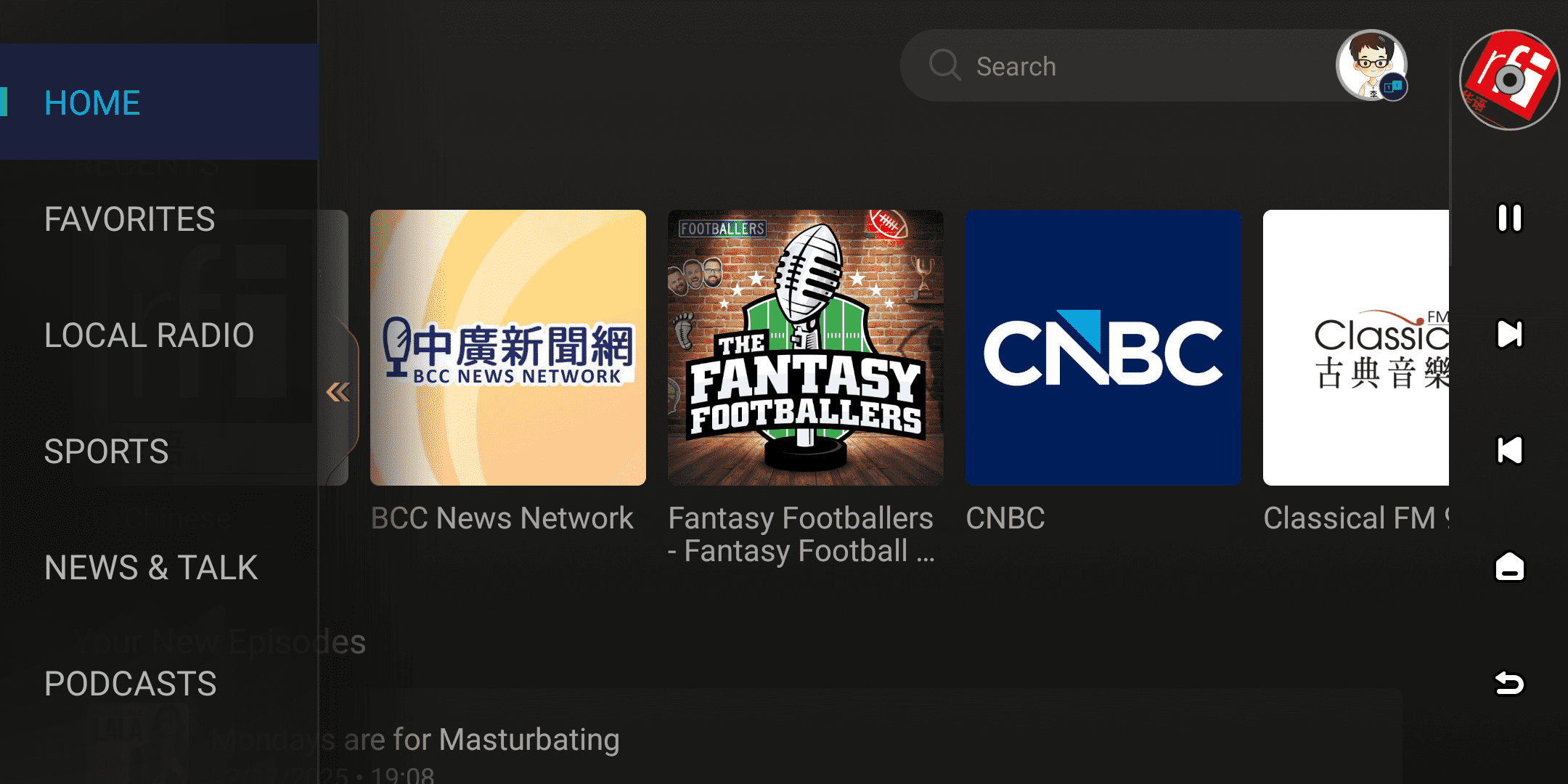Image resolution: width=1568 pixels, height=784 pixels.
Task: Open the Fantasy Footballers podcast card
Action: pos(806,348)
